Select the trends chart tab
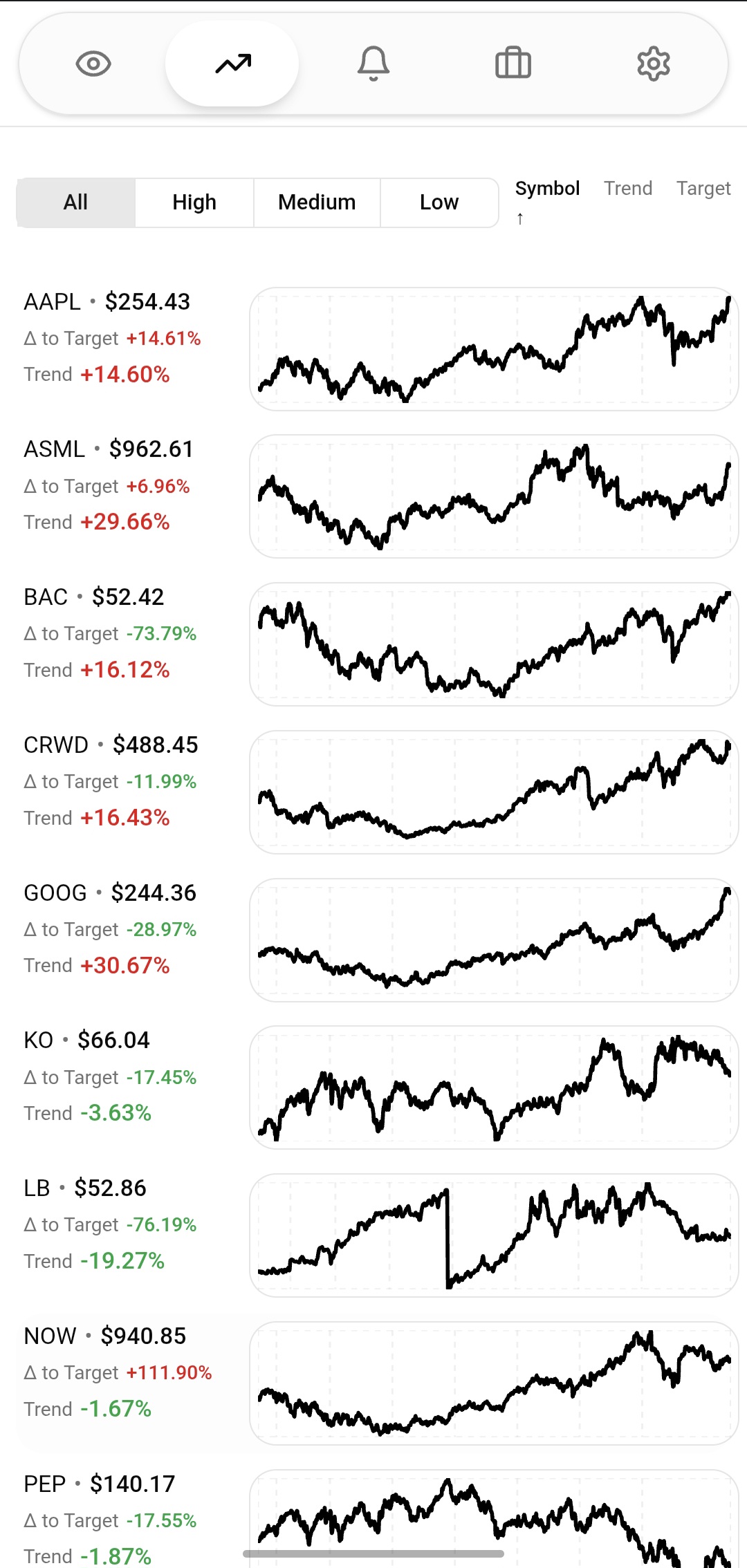Image resolution: width=747 pixels, height=1568 pixels. (232, 64)
